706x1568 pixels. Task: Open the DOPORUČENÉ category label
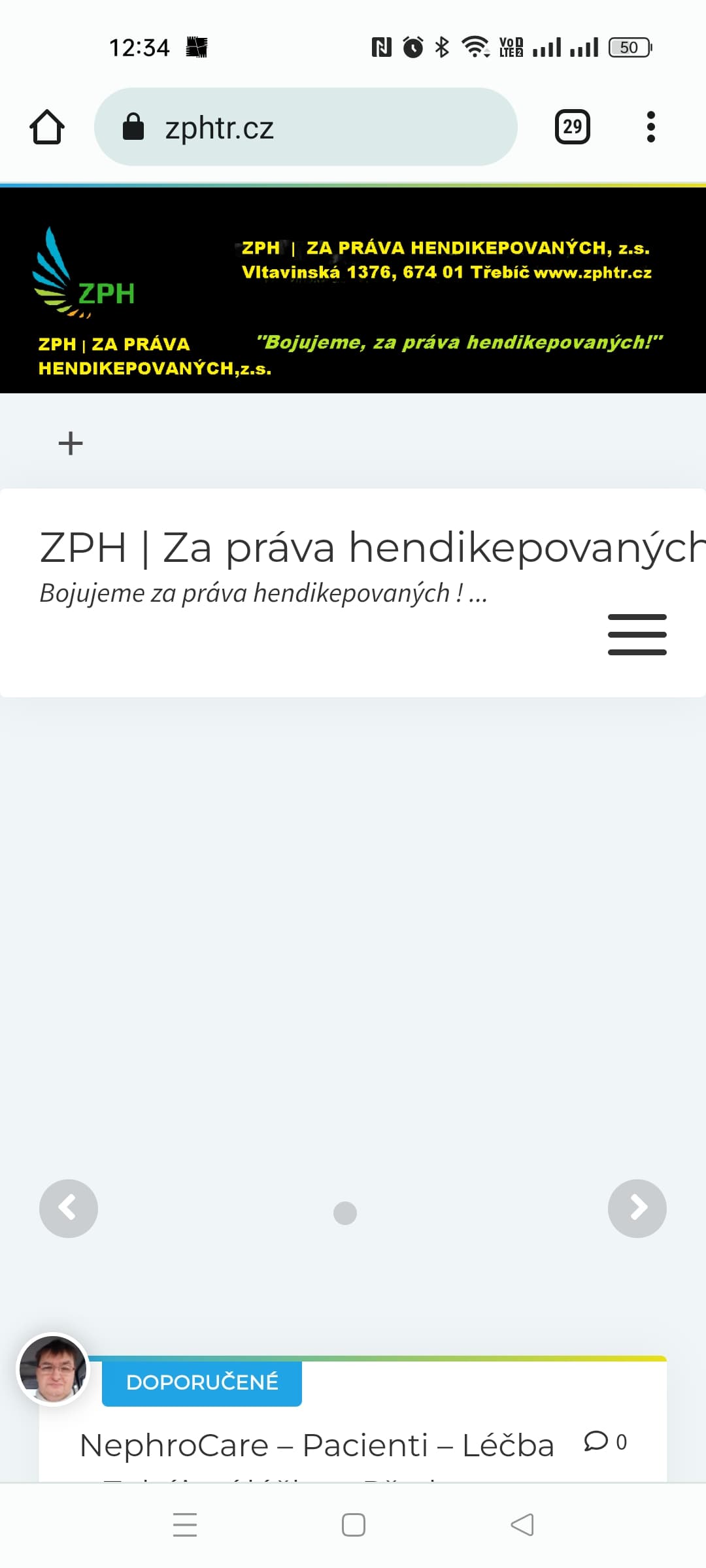click(x=202, y=1382)
